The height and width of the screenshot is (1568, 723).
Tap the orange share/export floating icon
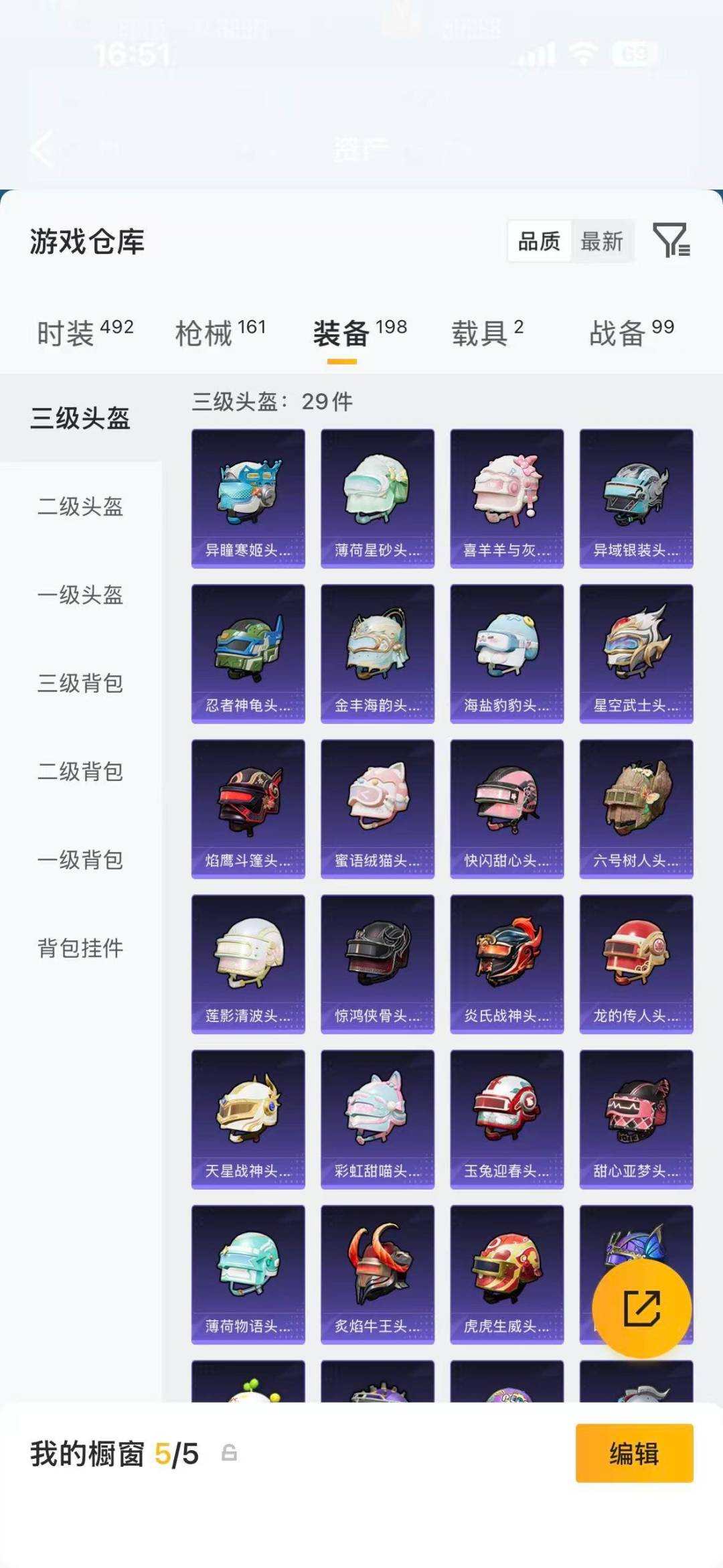tap(641, 1307)
